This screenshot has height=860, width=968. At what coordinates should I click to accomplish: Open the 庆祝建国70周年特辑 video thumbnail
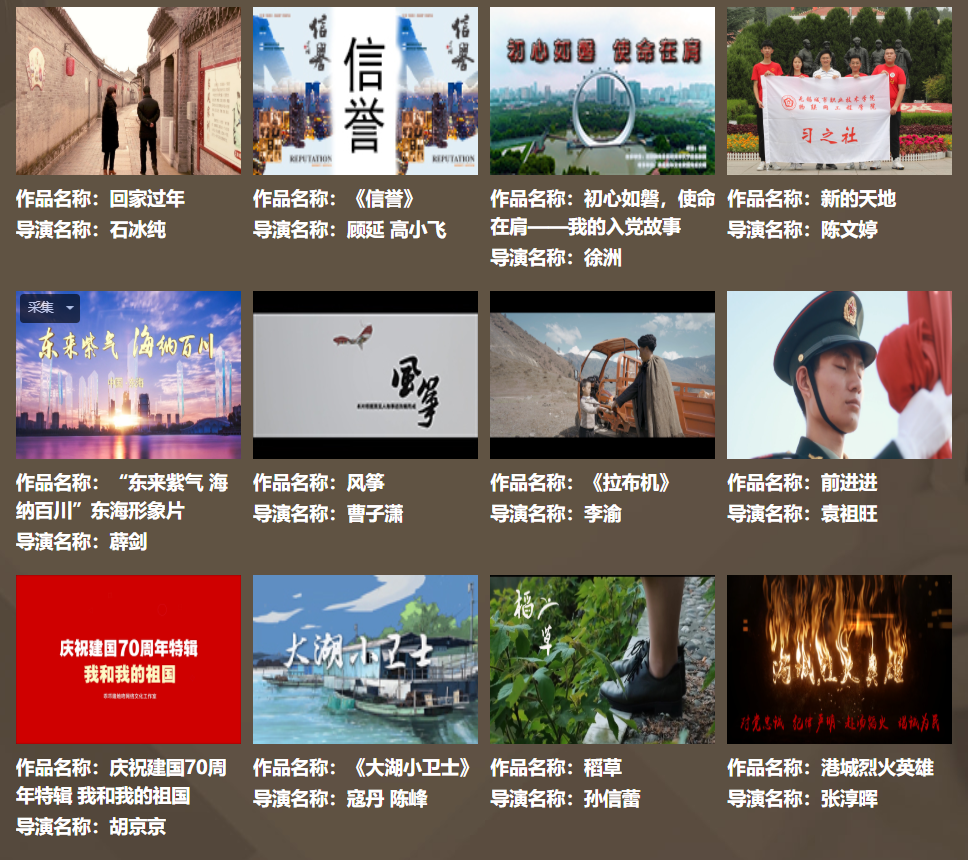click(x=128, y=659)
